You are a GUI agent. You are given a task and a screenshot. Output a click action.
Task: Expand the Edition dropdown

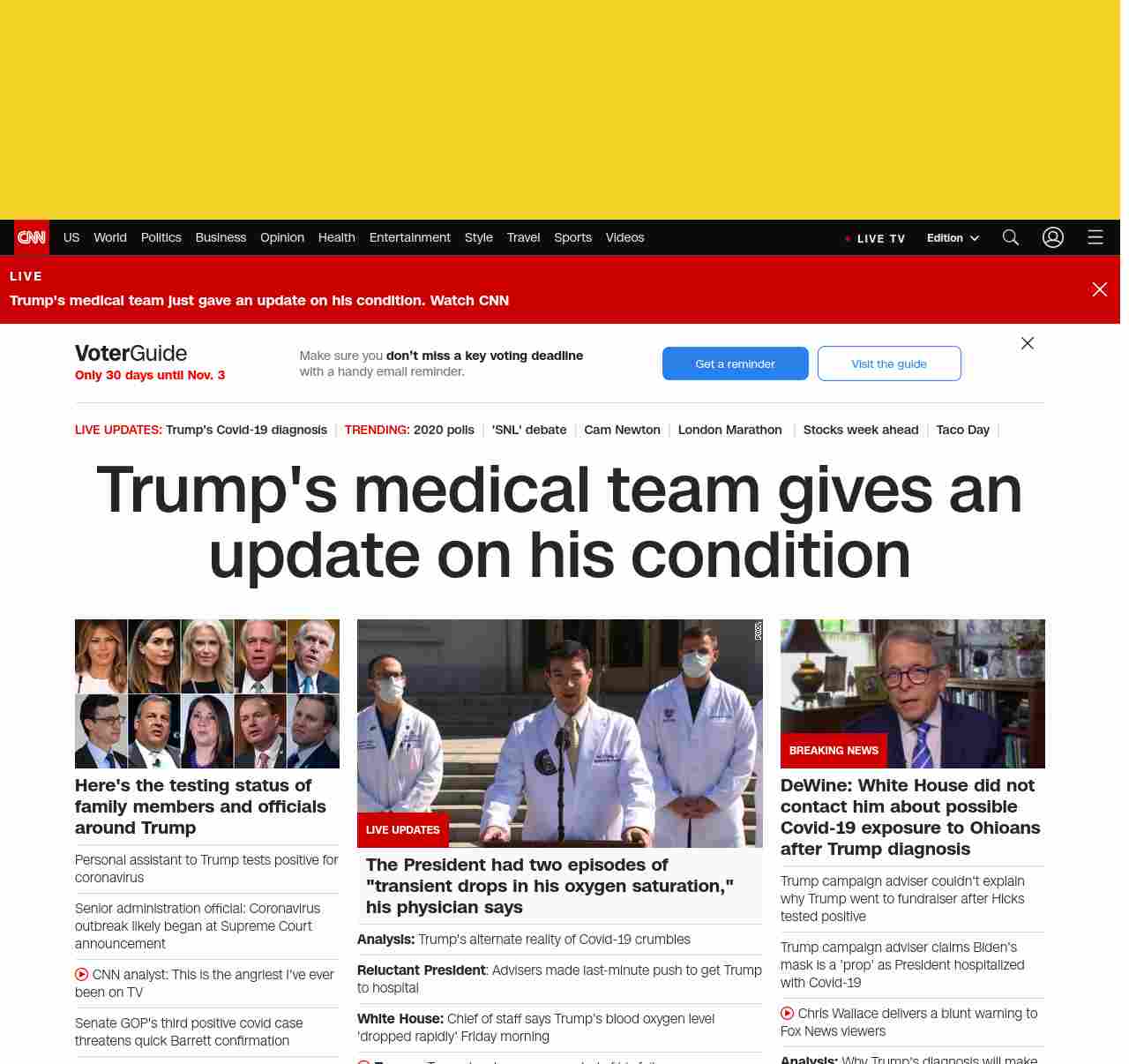953,238
